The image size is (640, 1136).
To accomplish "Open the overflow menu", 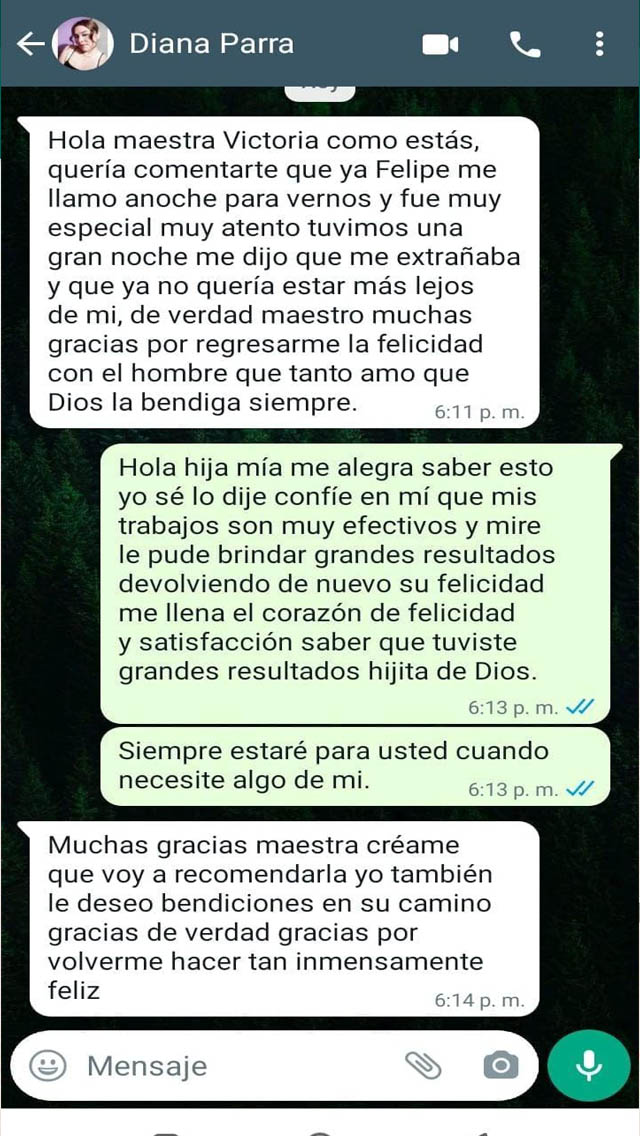I will [x=599, y=44].
